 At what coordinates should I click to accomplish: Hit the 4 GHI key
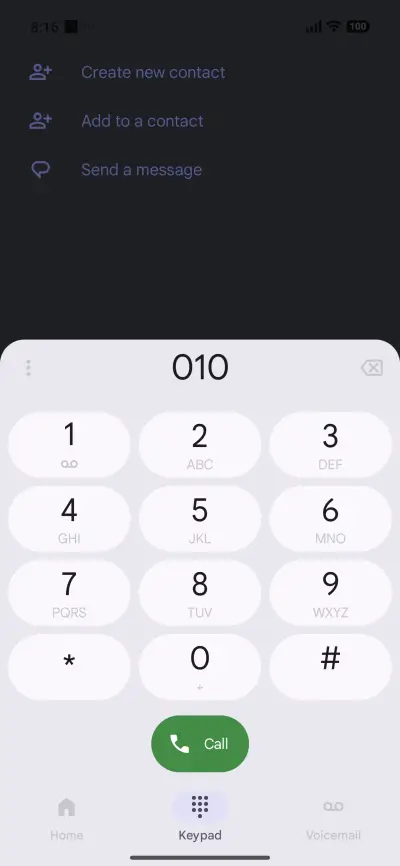click(x=69, y=519)
